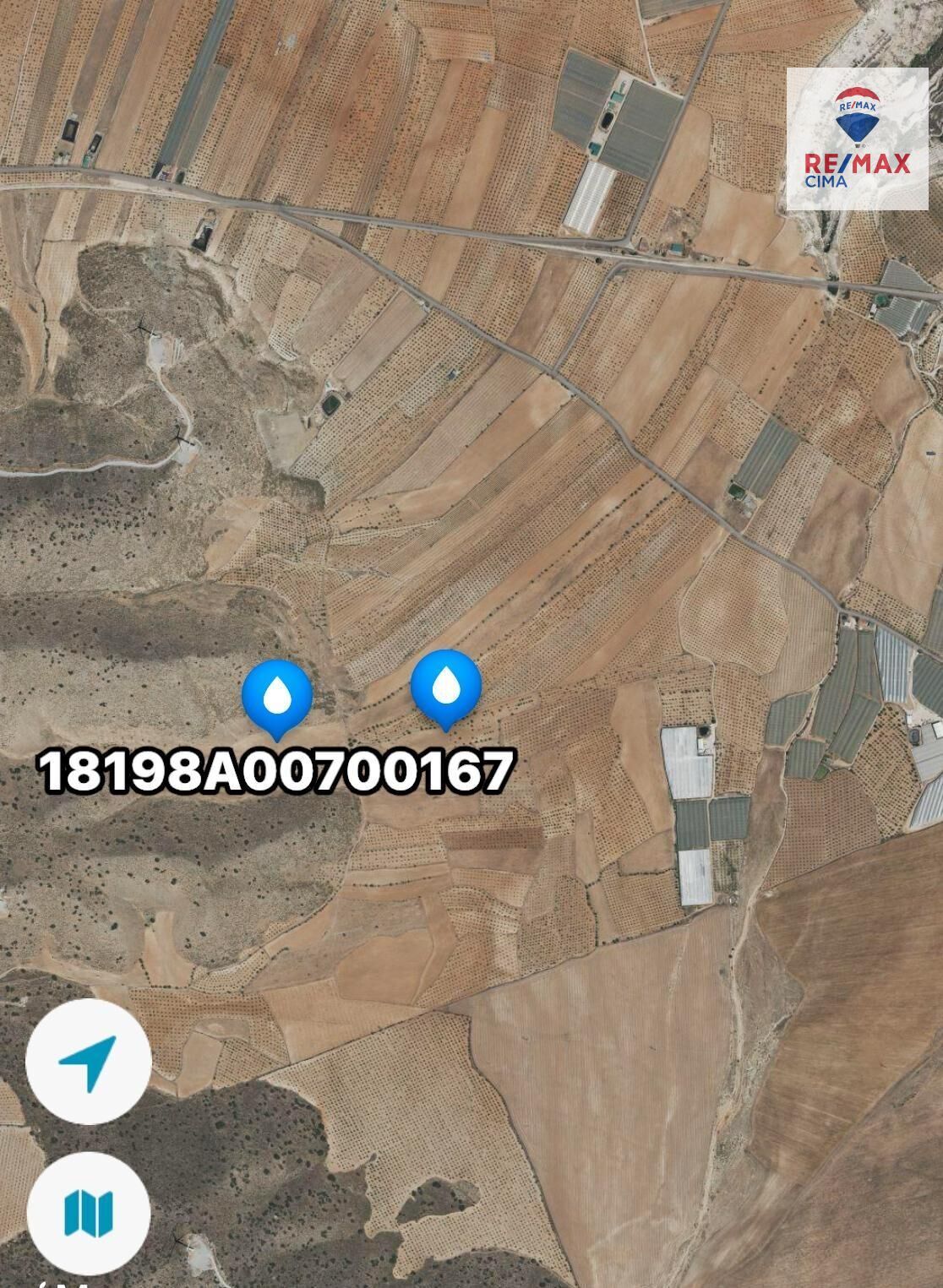Image resolution: width=943 pixels, height=1288 pixels.
Task: Select the right water drop marker
Action: [x=445, y=687]
